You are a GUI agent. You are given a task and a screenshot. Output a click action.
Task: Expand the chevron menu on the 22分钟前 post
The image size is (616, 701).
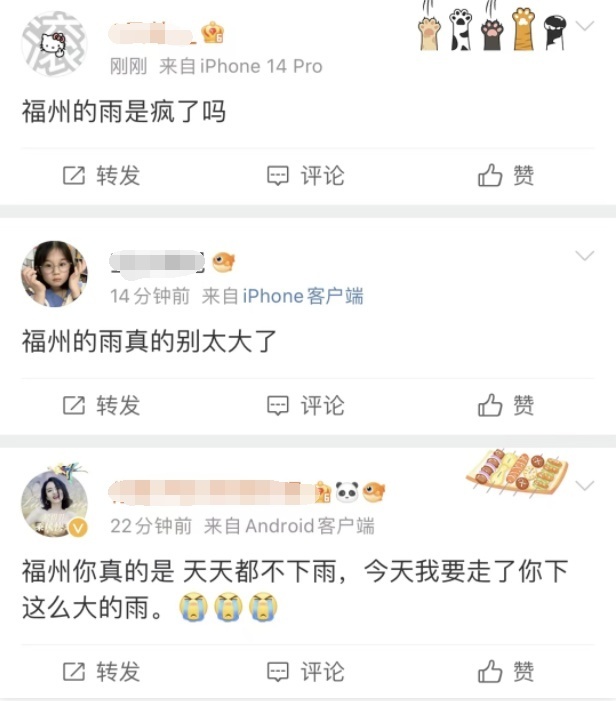(586, 484)
